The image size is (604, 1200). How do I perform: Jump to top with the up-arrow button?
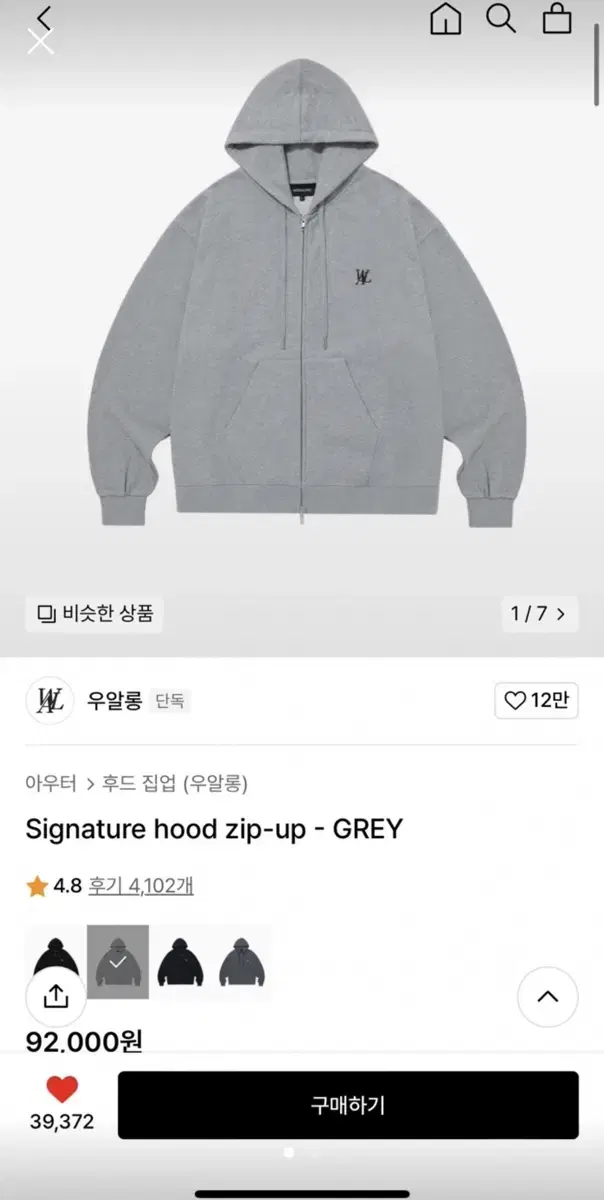(548, 996)
